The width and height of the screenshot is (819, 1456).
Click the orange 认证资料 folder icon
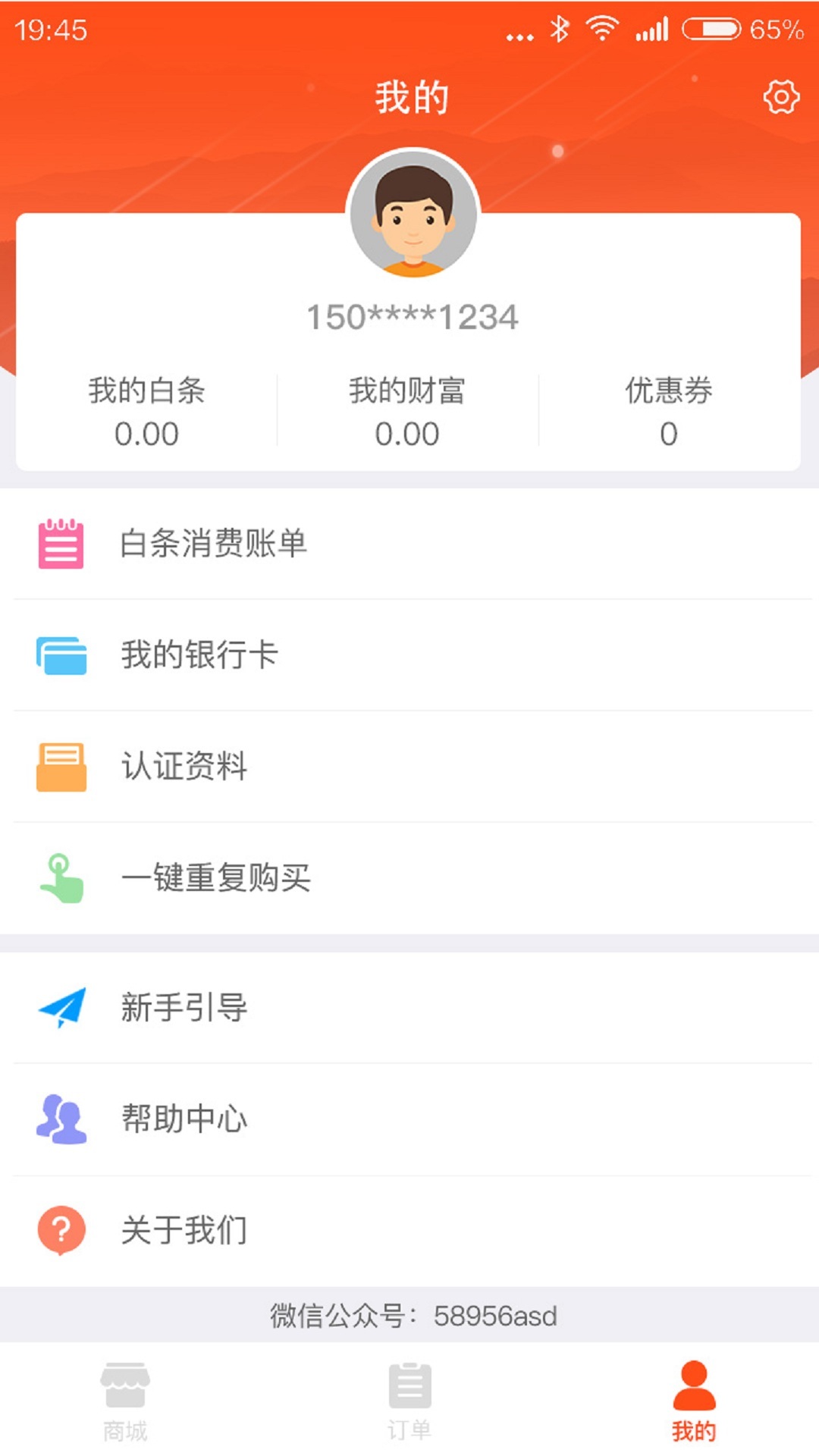pyautogui.click(x=62, y=766)
